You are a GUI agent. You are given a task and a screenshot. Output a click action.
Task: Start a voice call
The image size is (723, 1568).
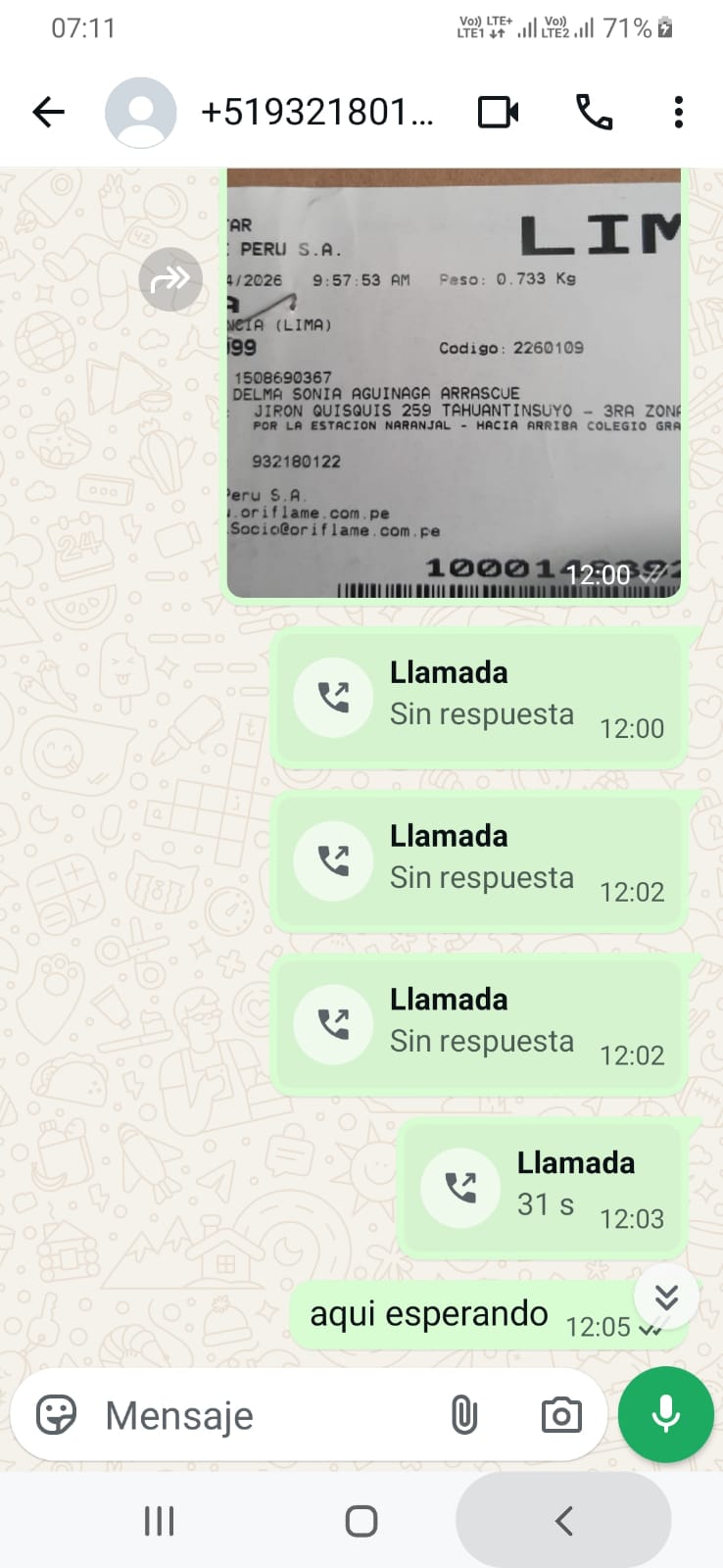(x=594, y=113)
